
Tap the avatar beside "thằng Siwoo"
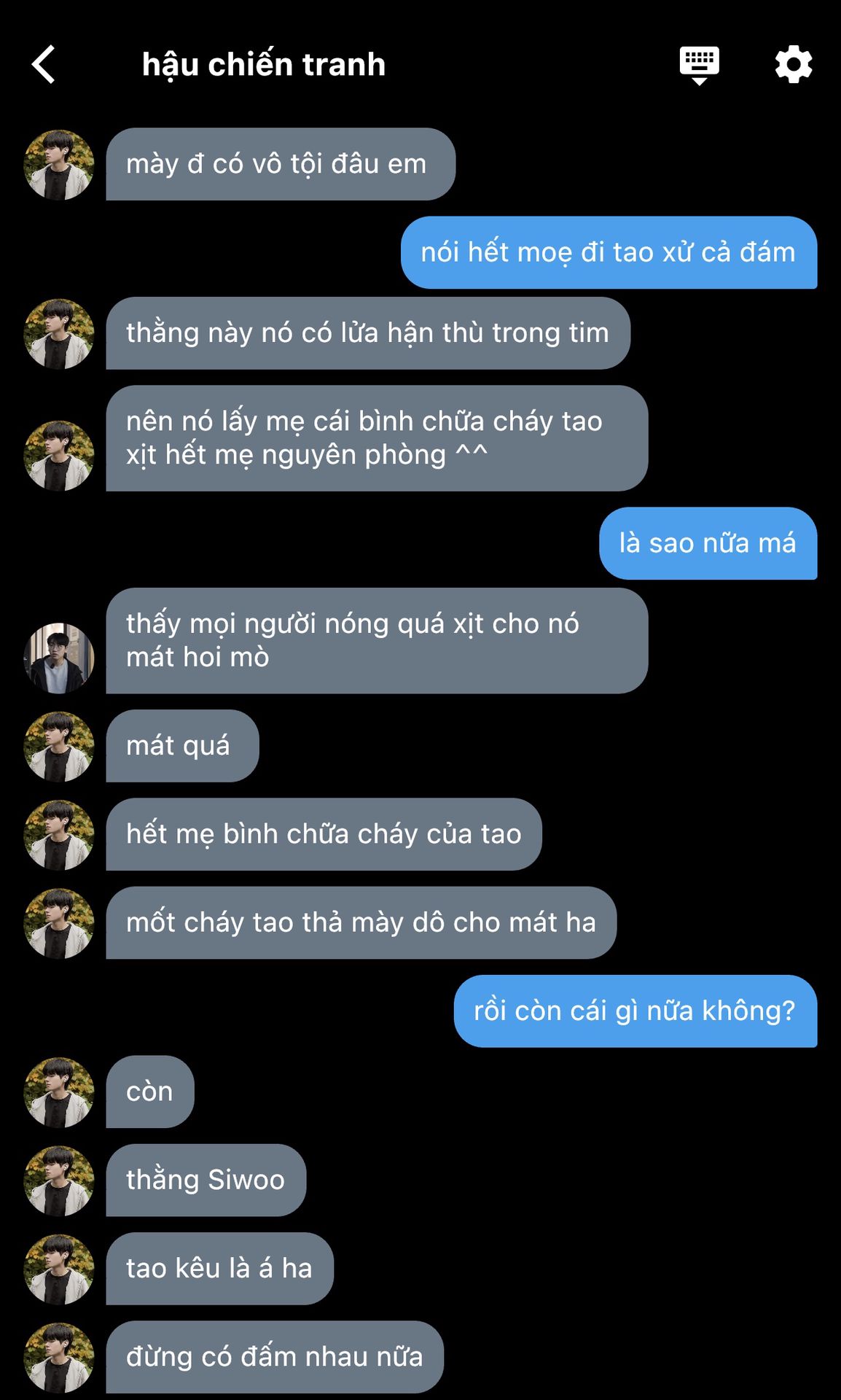click(59, 1181)
